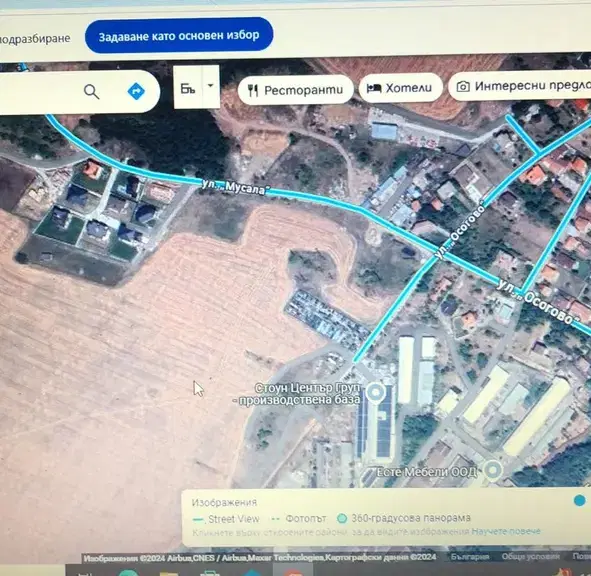Open the Есте Мебели ООД panorama marker
The image size is (591, 576).
493,470
